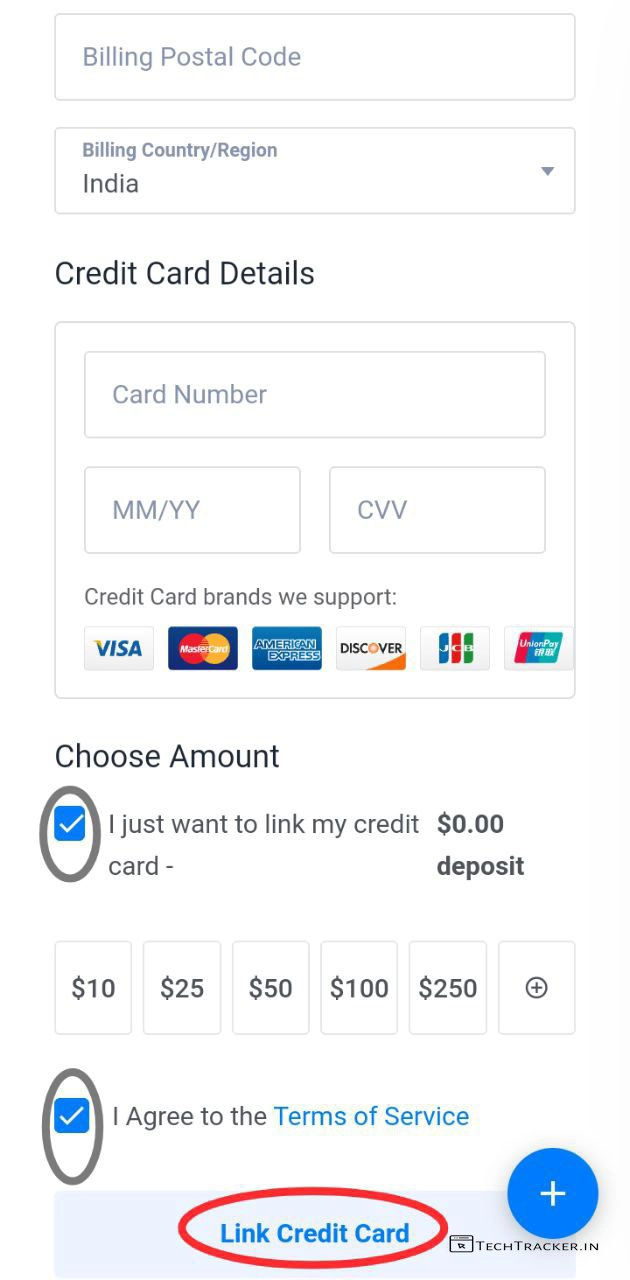Tap the blue plus floating button
The width and height of the screenshot is (630, 1280).
(x=552, y=1193)
